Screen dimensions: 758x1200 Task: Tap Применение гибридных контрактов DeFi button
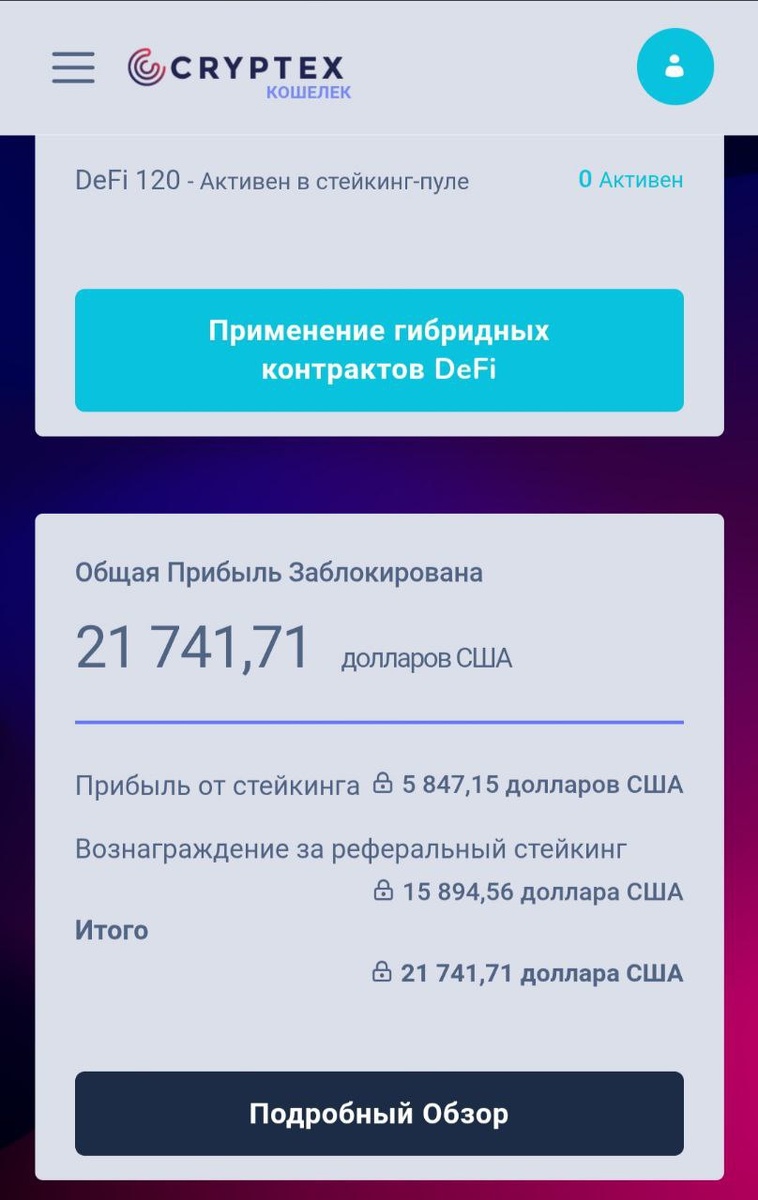click(x=379, y=350)
